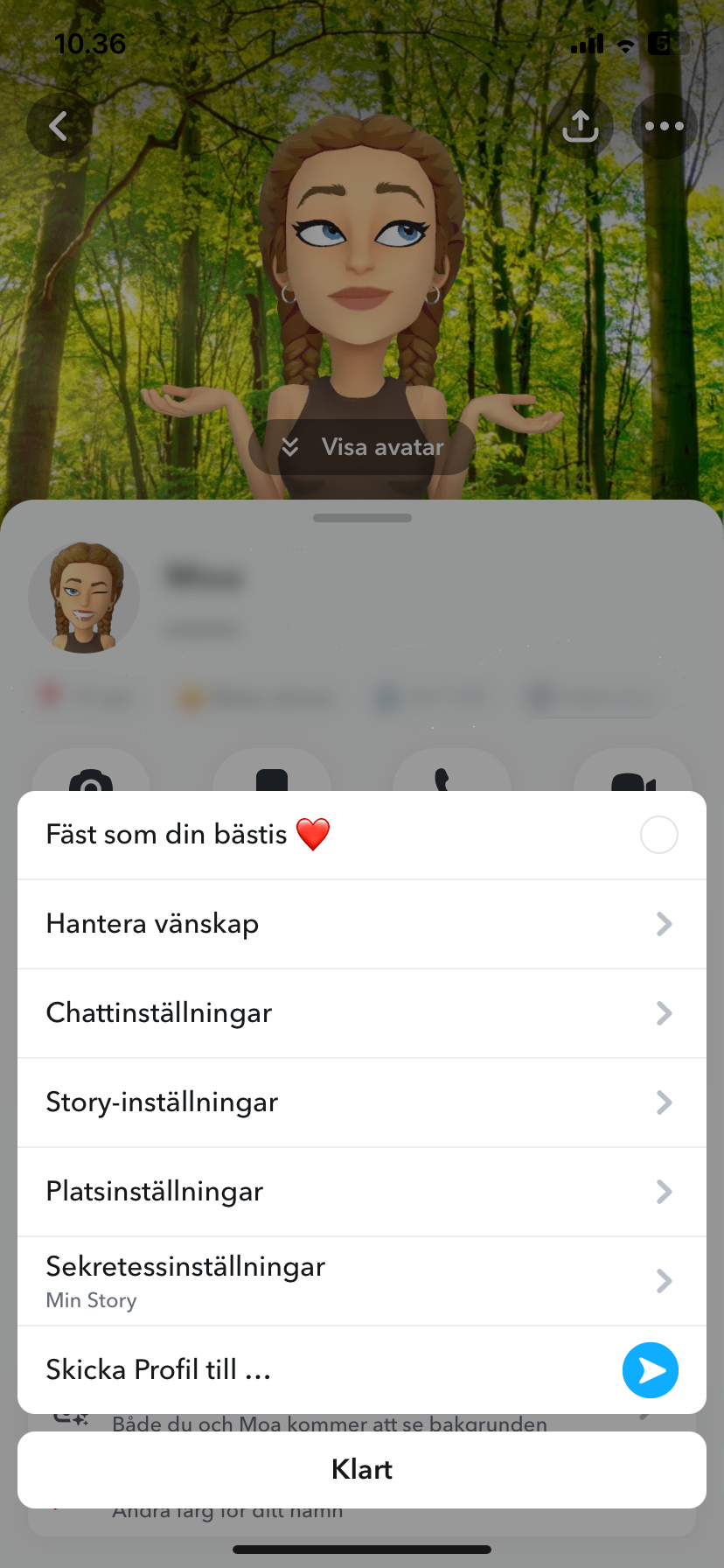Tap the Wi-Fi icon in the status bar
724x1568 pixels.
624,45
